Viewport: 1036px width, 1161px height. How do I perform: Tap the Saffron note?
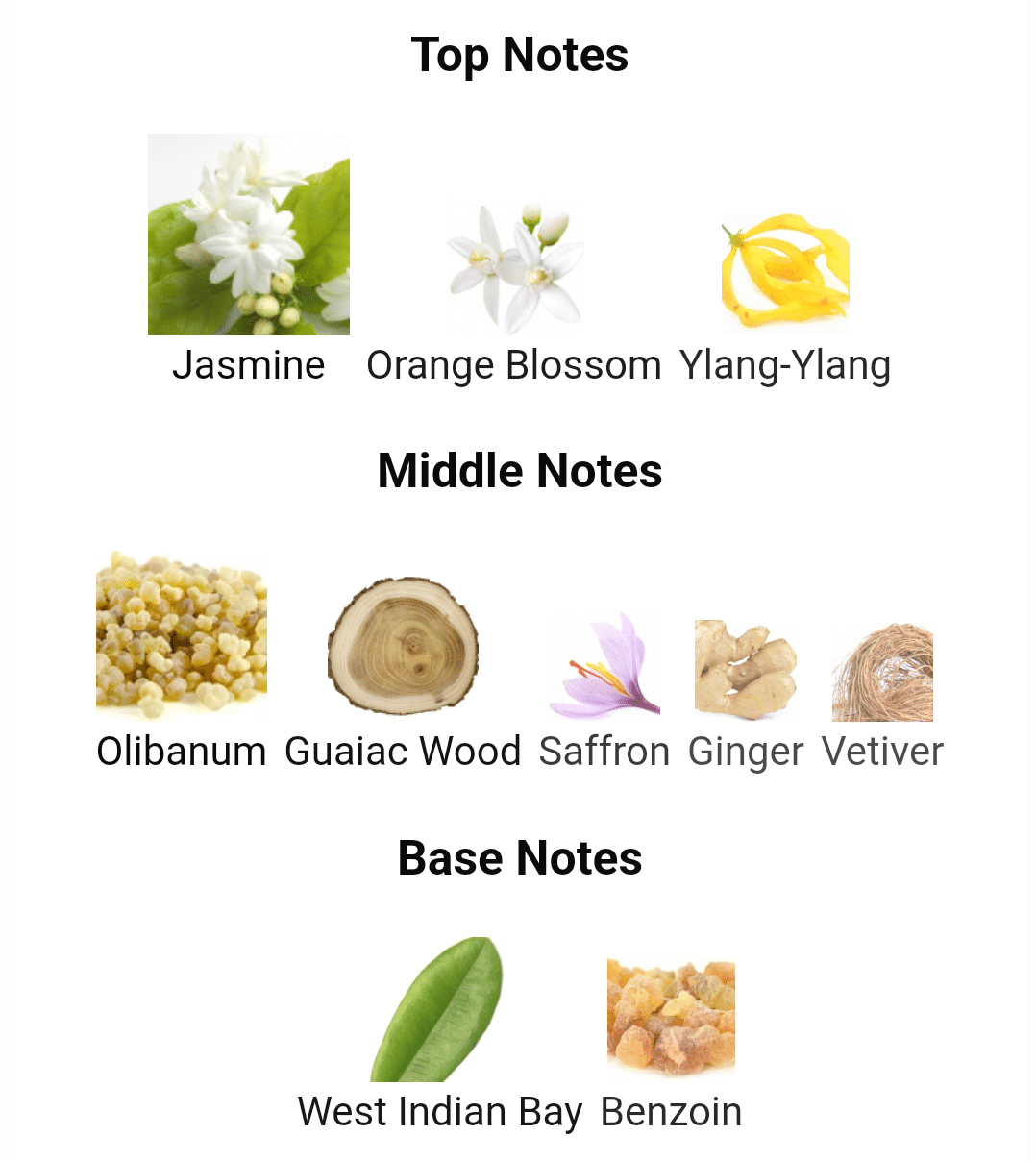(x=604, y=692)
